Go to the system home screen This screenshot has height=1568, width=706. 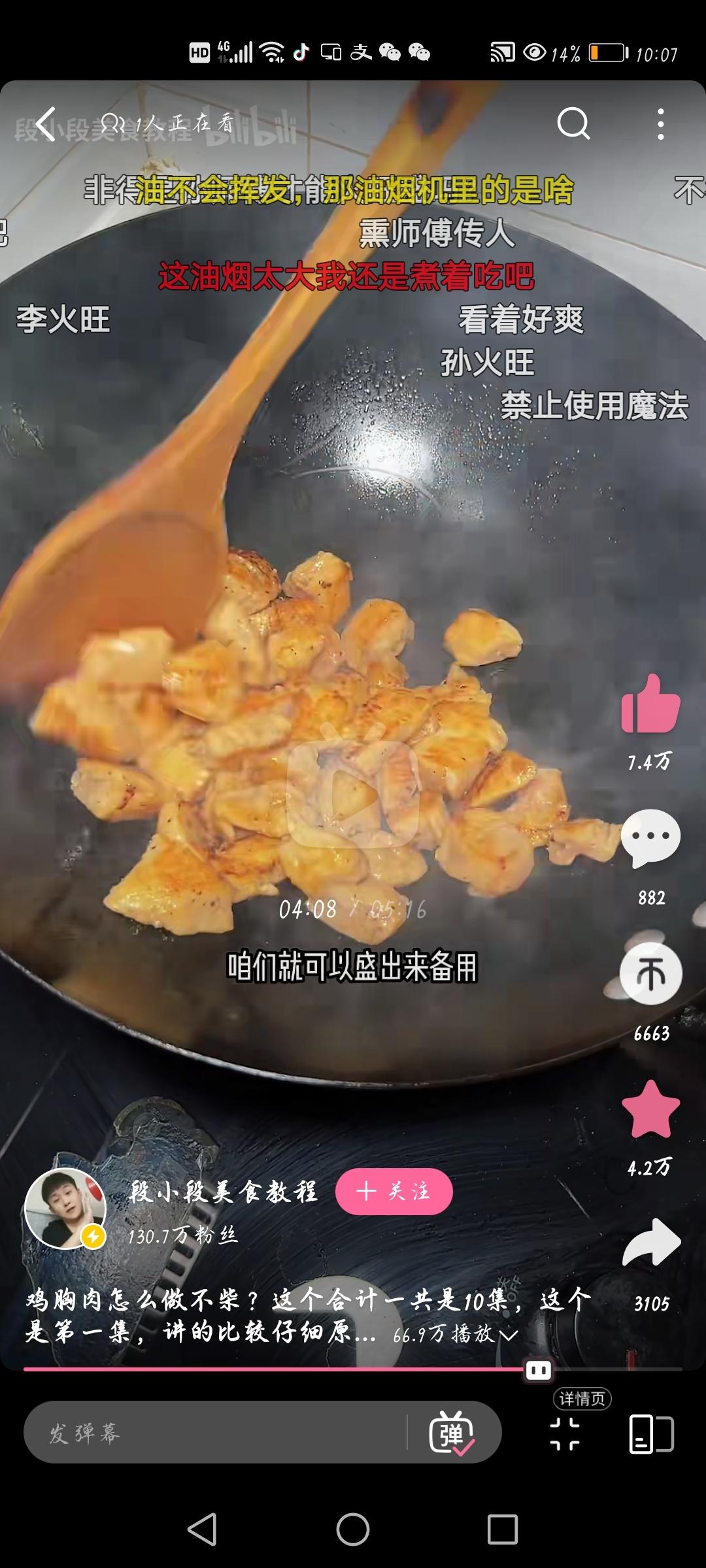coord(353,1529)
